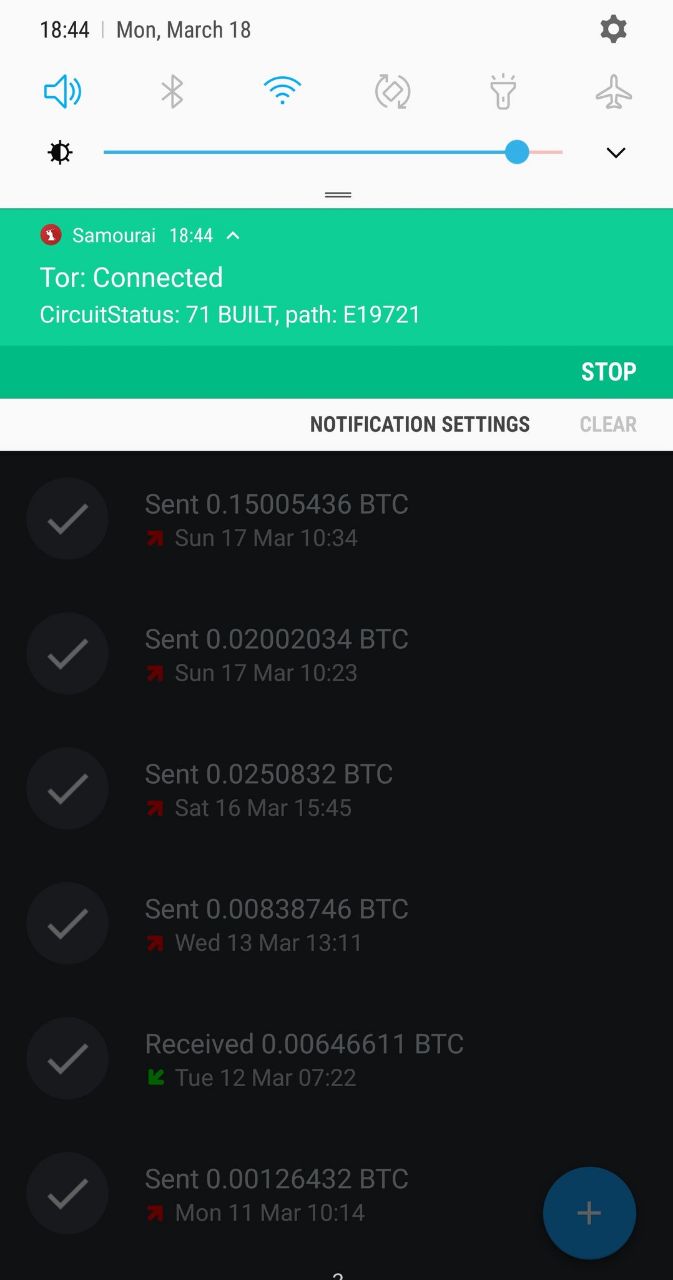Viewport: 673px width, 1280px height.
Task: Toggle the Wi-Fi quick setting
Action: [x=283, y=92]
